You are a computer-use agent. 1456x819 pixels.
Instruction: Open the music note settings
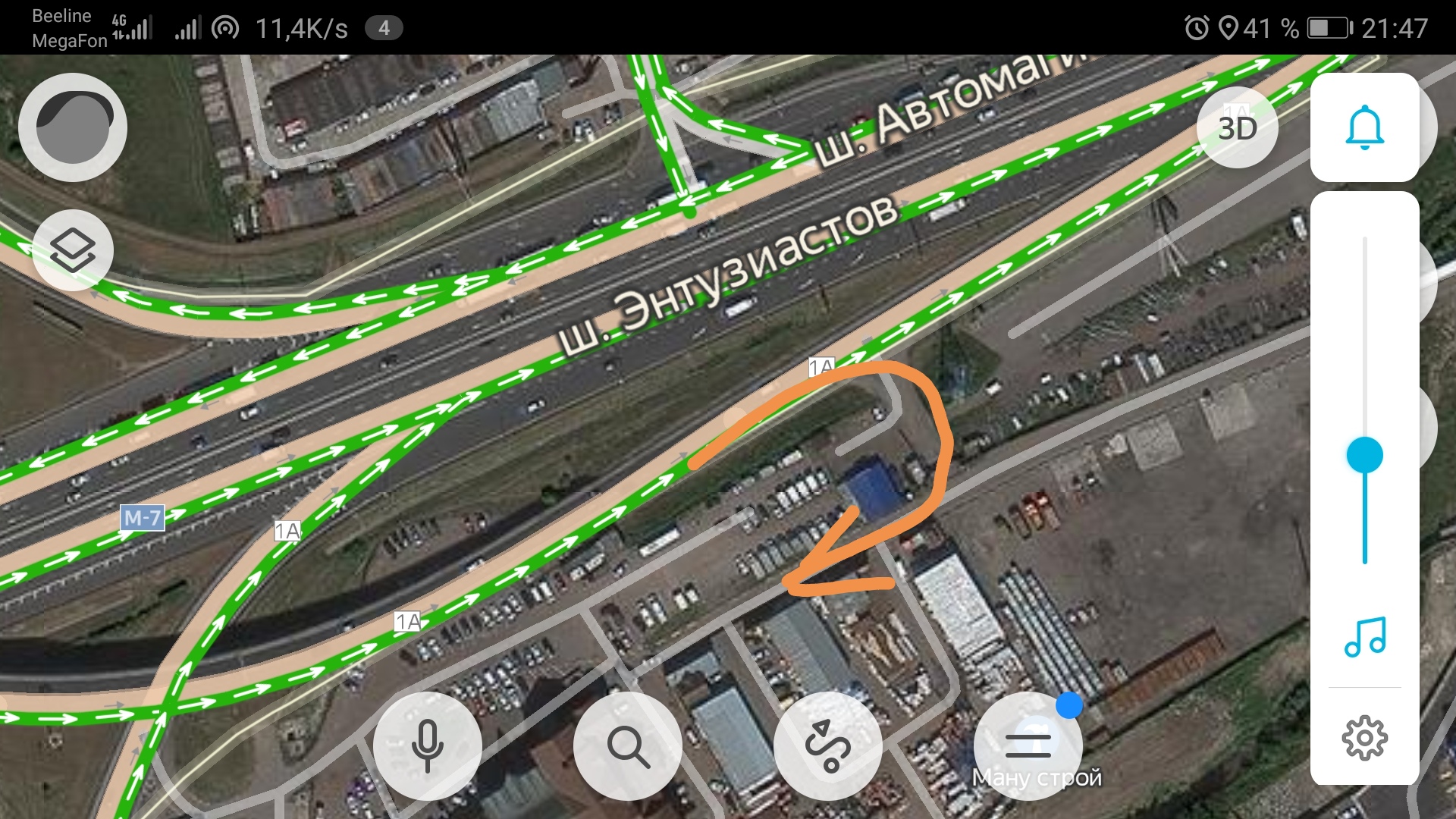1364,637
